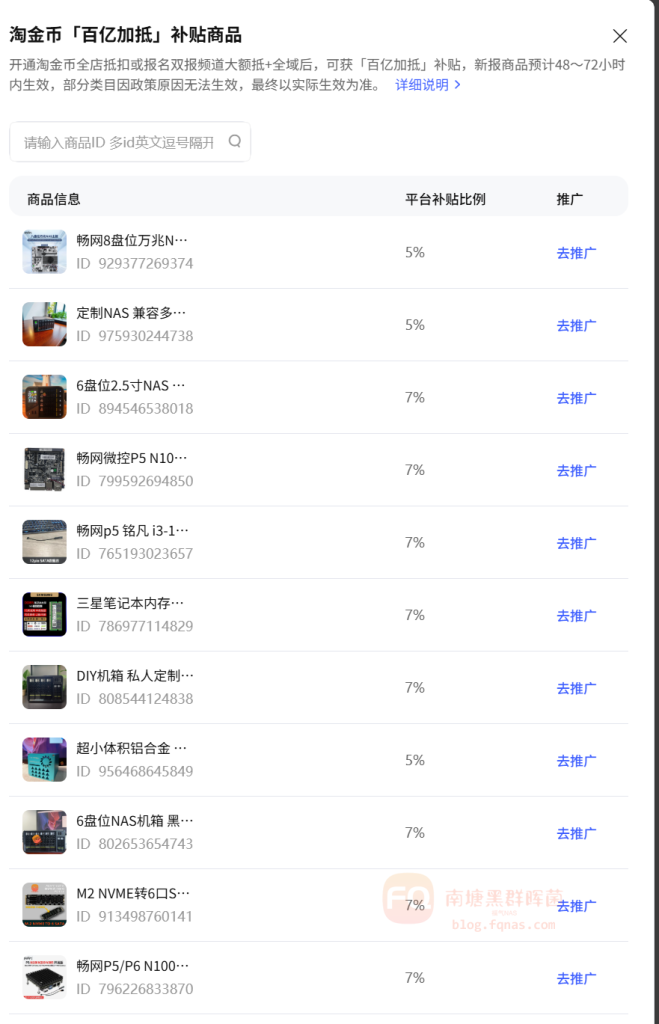Click 去推广 for product ID 929377269374
This screenshot has width=659, height=1024.
(576, 253)
